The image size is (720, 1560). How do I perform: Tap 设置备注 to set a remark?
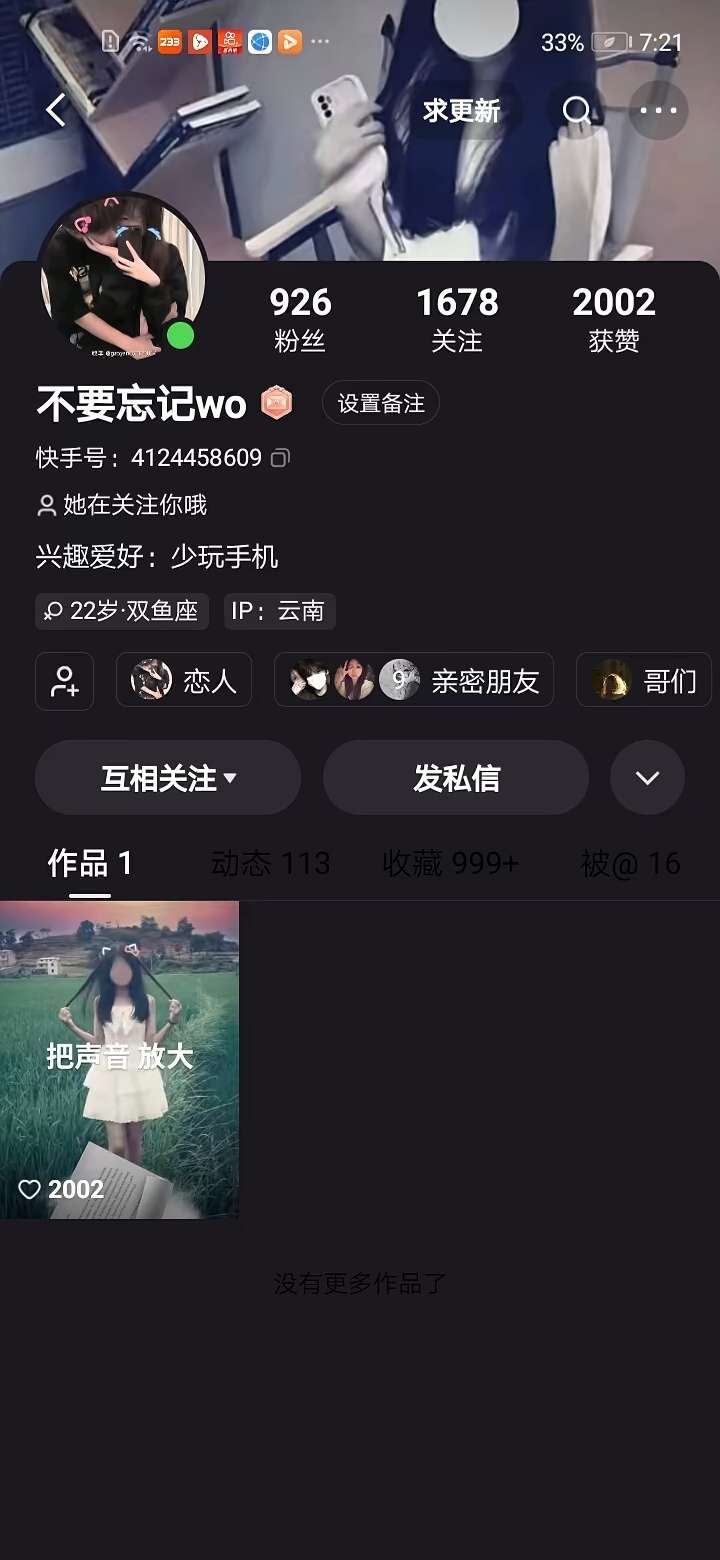pyautogui.click(x=381, y=403)
